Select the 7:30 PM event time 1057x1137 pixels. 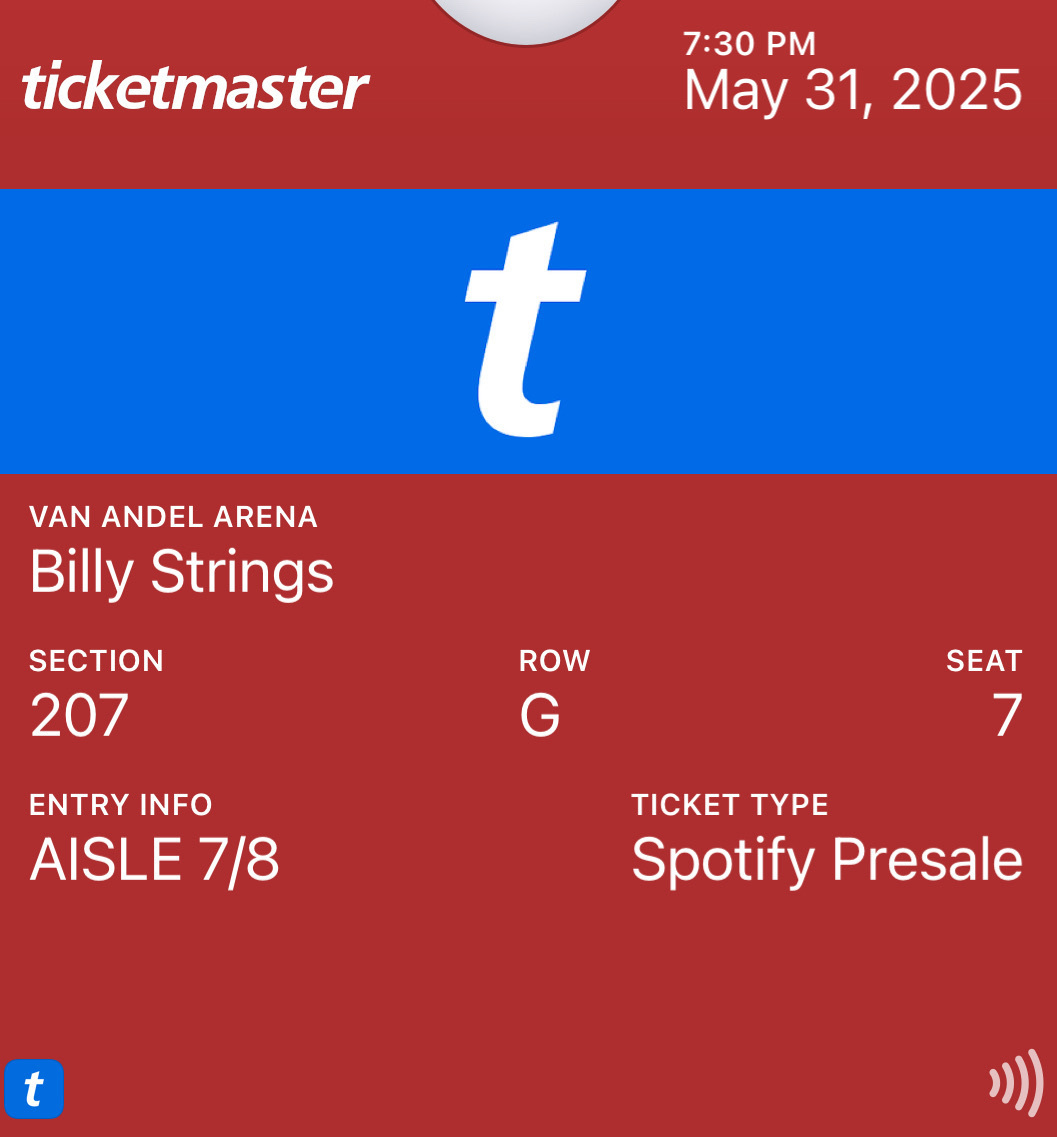pos(749,44)
